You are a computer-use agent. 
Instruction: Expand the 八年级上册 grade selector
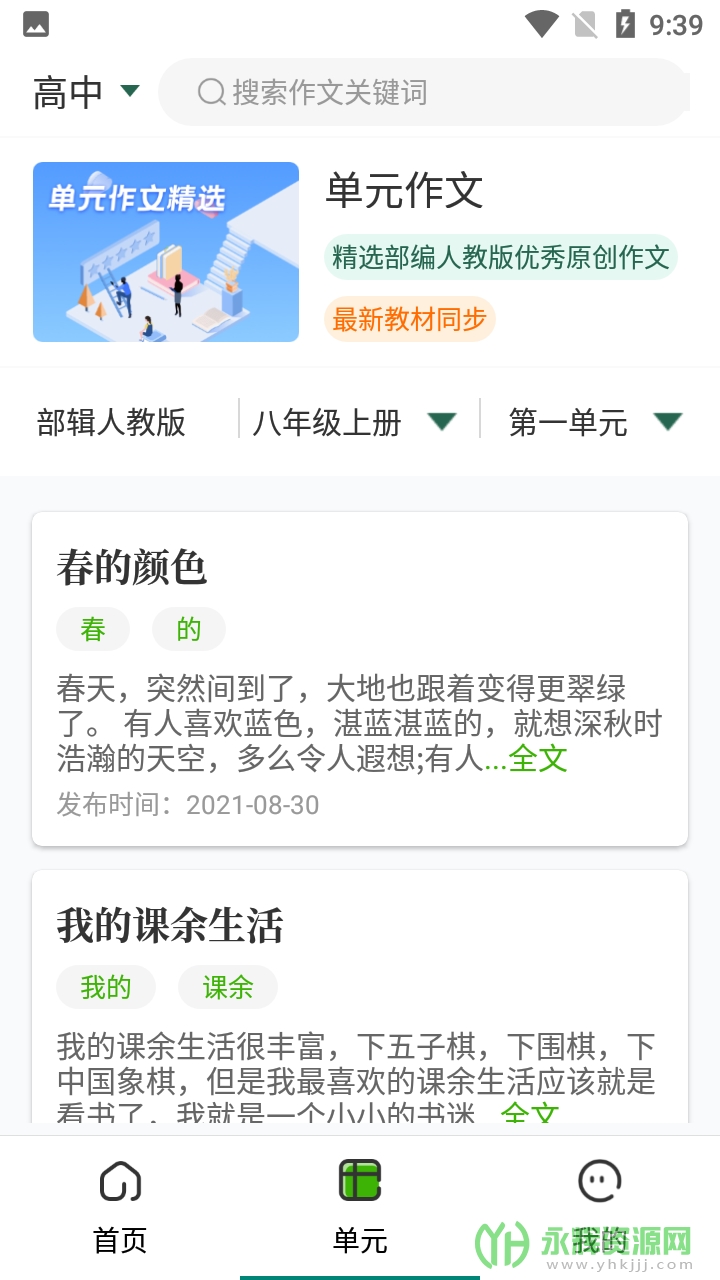(x=355, y=422)
